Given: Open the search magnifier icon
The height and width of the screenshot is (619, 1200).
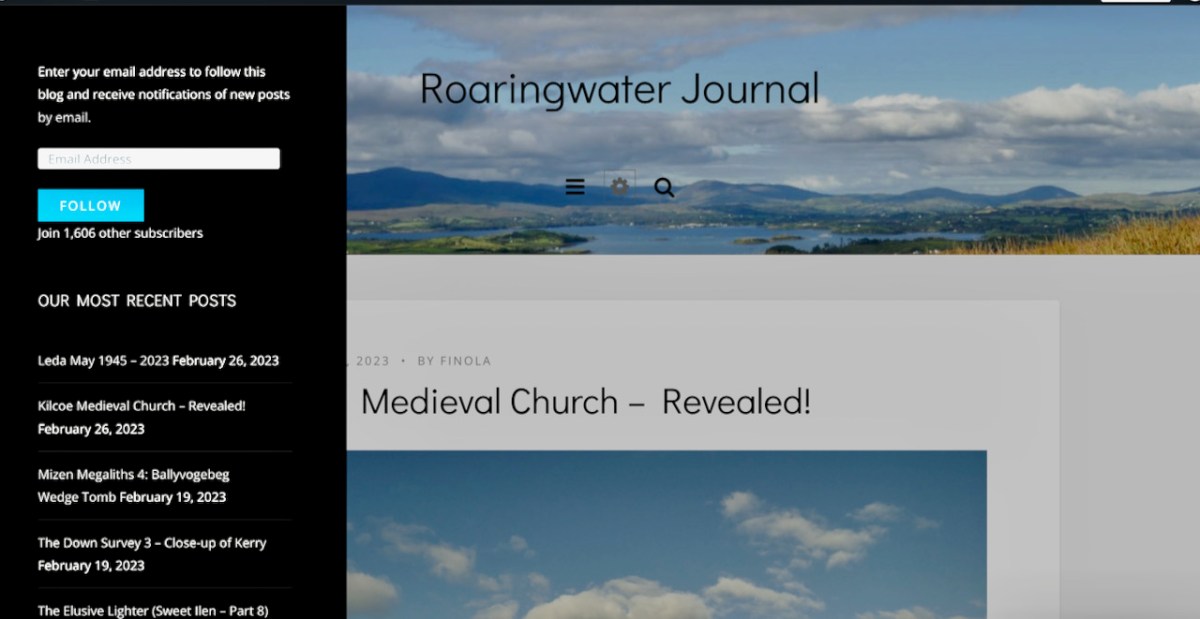Looking at the screenshot, I should tap(664, 187).
